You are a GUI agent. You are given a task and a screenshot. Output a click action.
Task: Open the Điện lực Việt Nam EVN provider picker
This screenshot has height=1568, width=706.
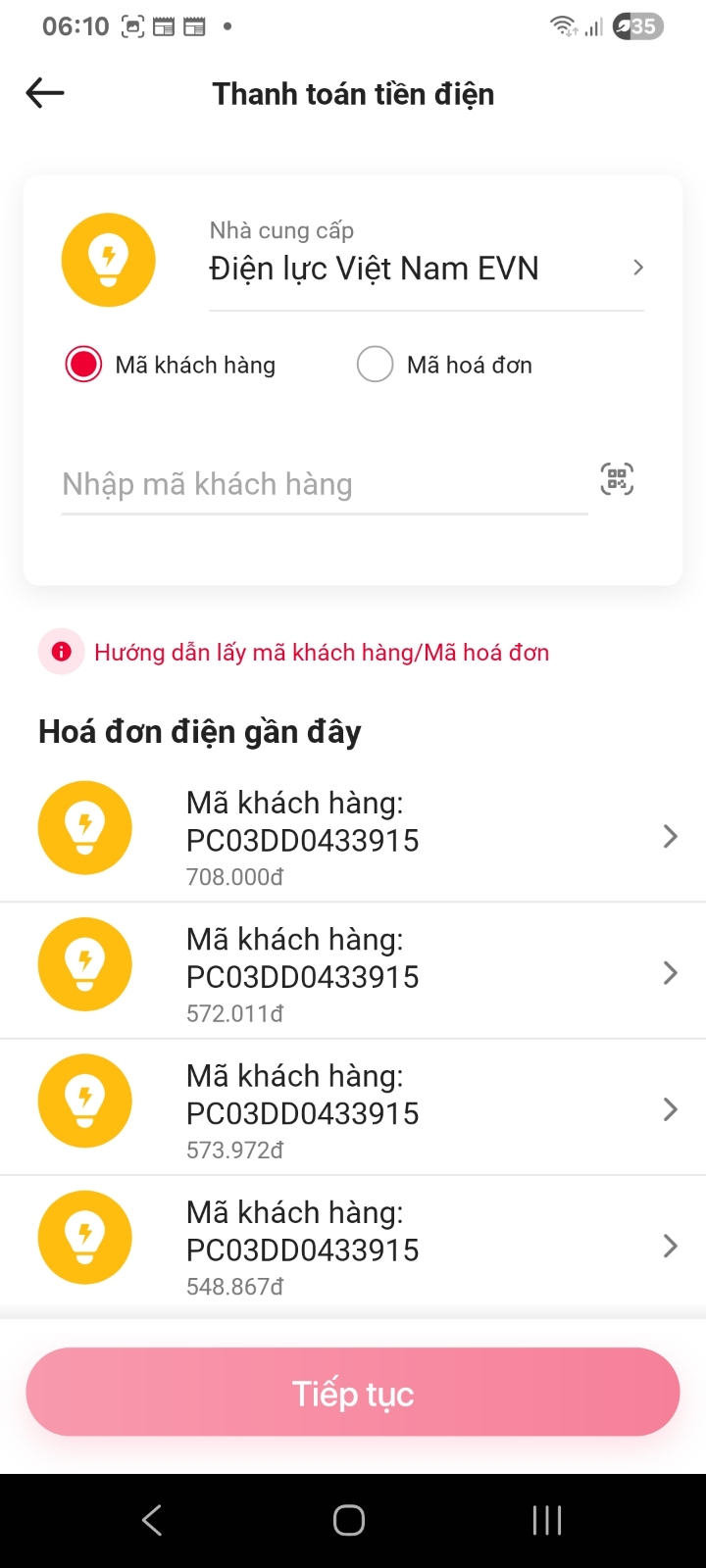point(427,260)
